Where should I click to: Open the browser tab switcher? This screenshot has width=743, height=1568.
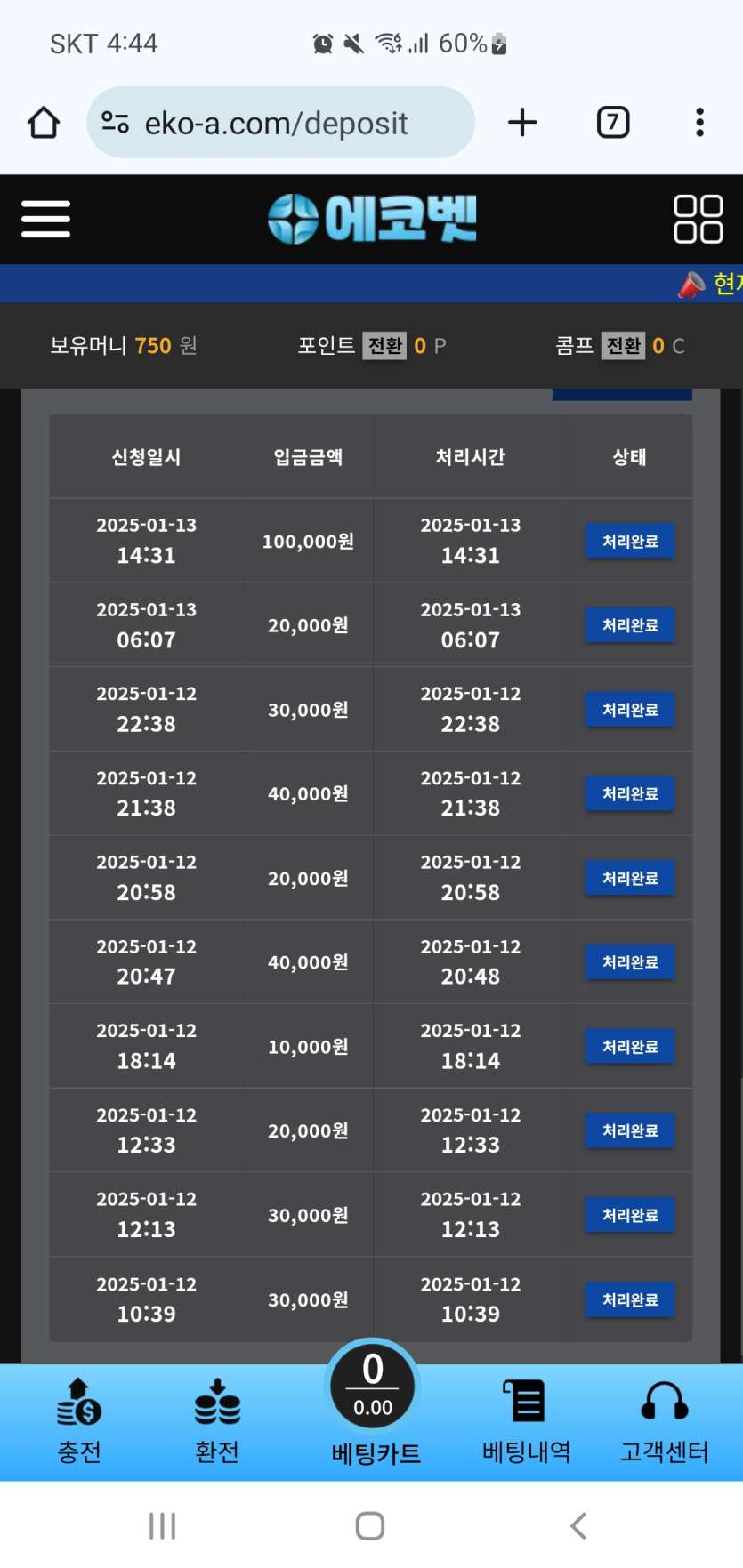pos(612,123)
